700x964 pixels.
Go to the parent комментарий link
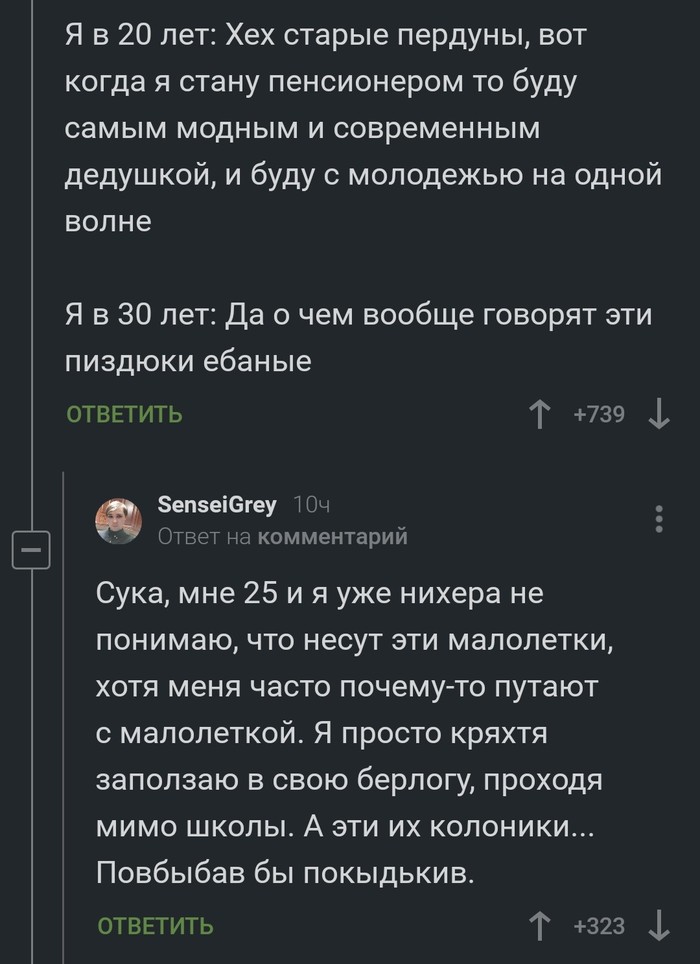pyautogui.click(x=332, y=537)
